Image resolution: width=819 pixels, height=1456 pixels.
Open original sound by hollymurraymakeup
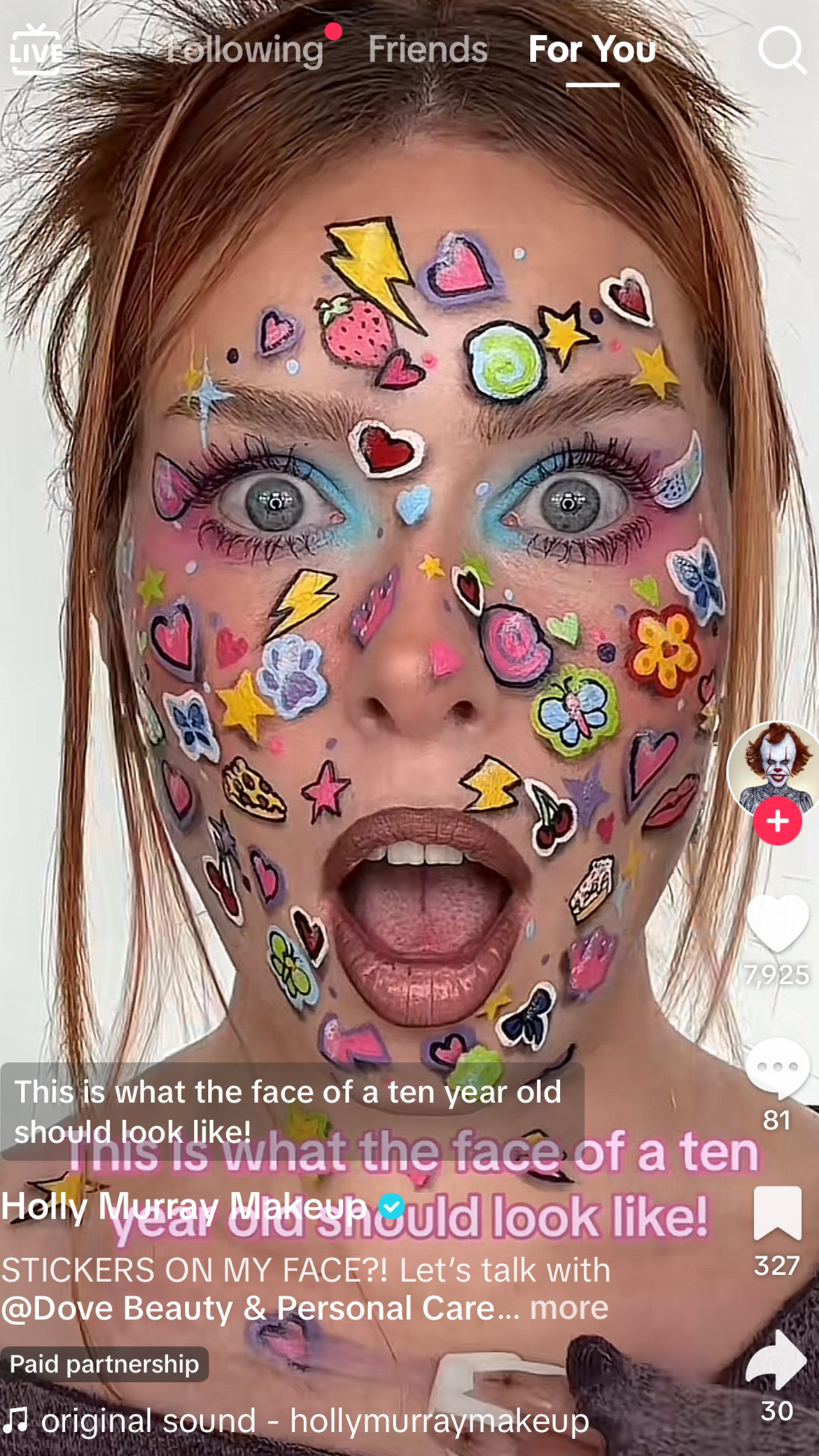315,1421
